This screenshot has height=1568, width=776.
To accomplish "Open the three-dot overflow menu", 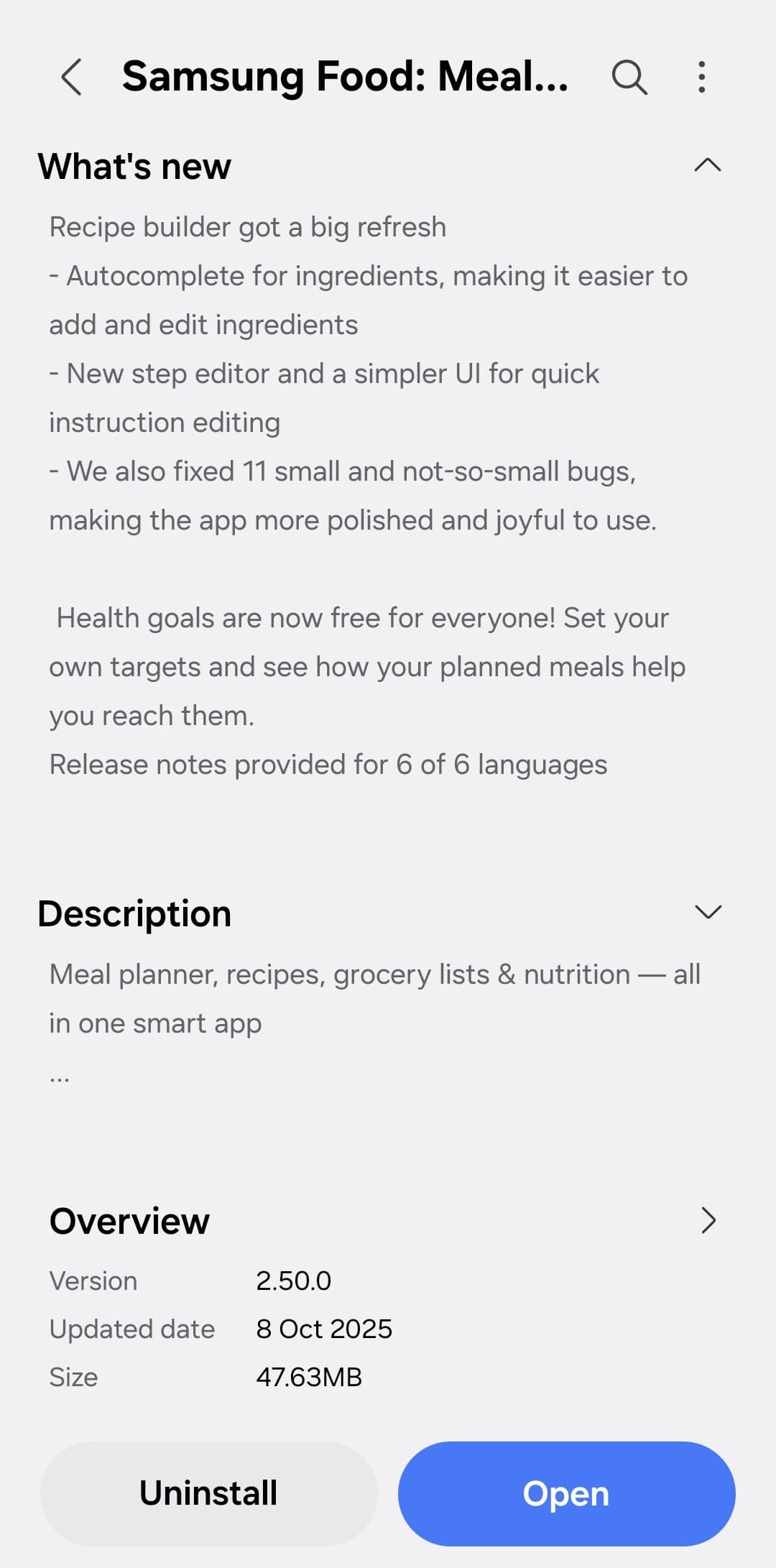I will coord(701,77).
